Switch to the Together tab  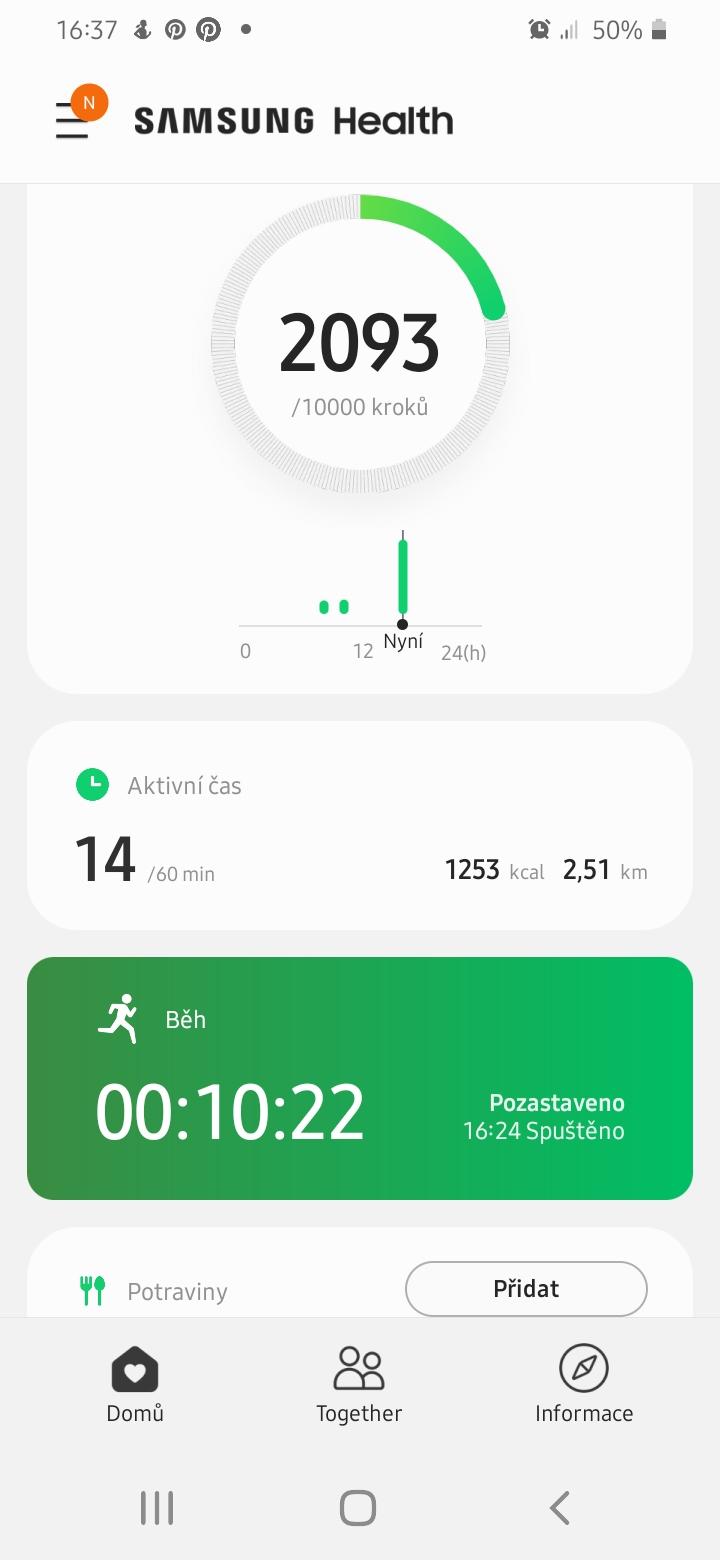(x=359, y=1385)
